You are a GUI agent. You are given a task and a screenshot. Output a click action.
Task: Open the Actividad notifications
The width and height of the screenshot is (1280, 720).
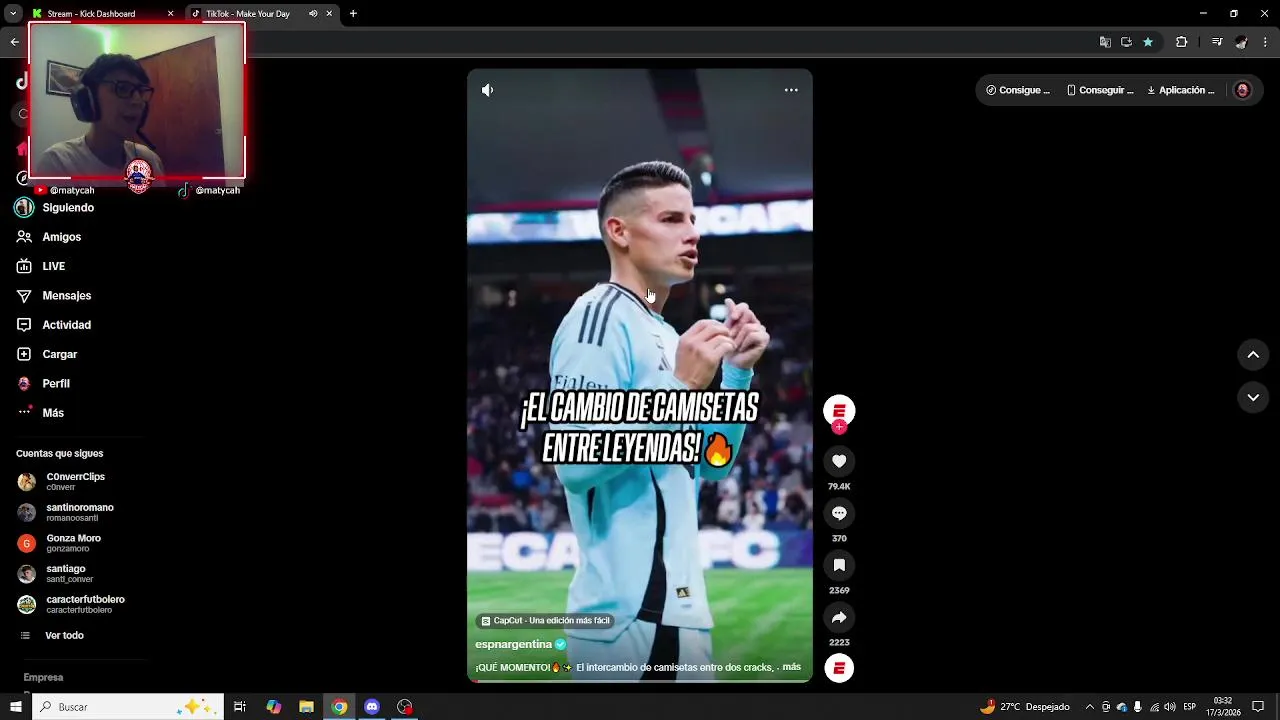coord(66,325)
